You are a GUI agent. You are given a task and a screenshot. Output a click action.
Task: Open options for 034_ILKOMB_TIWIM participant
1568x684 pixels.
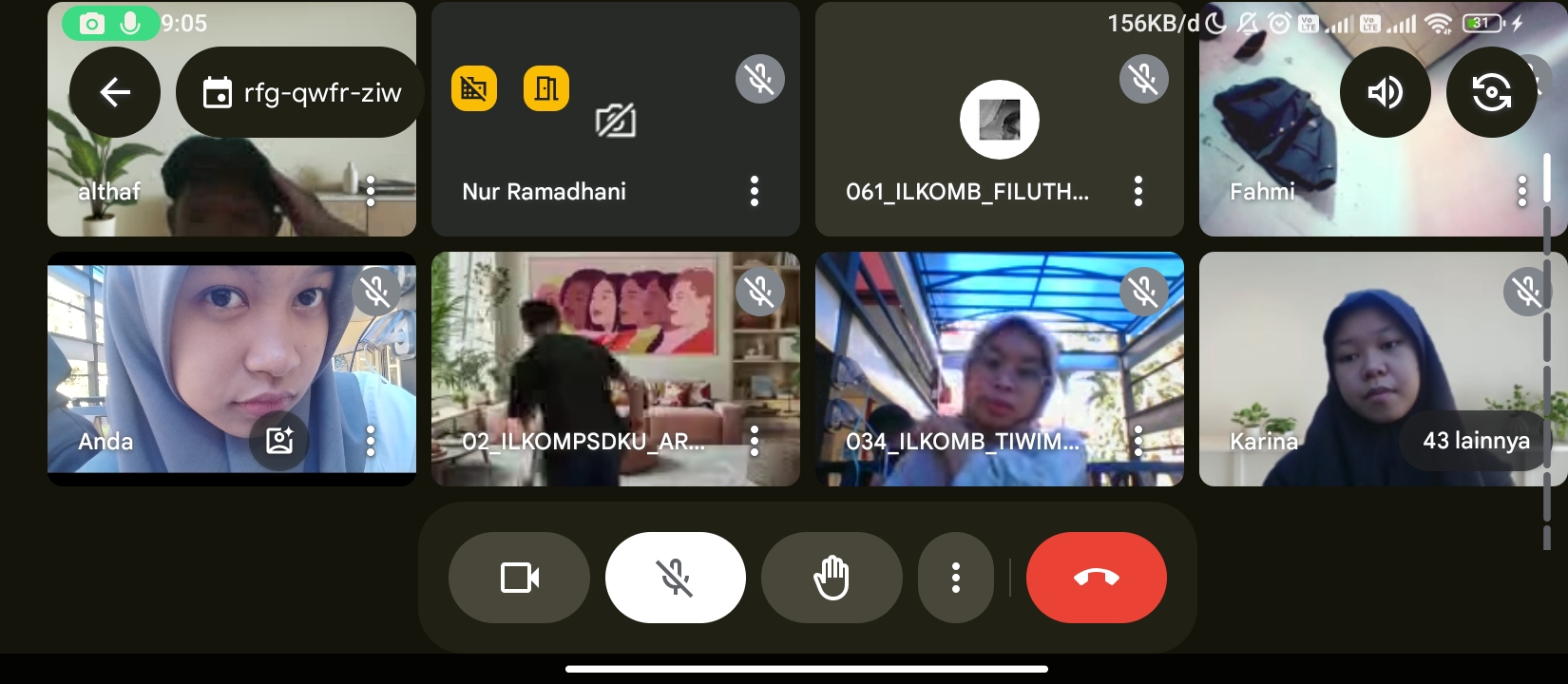[1138, 441]
